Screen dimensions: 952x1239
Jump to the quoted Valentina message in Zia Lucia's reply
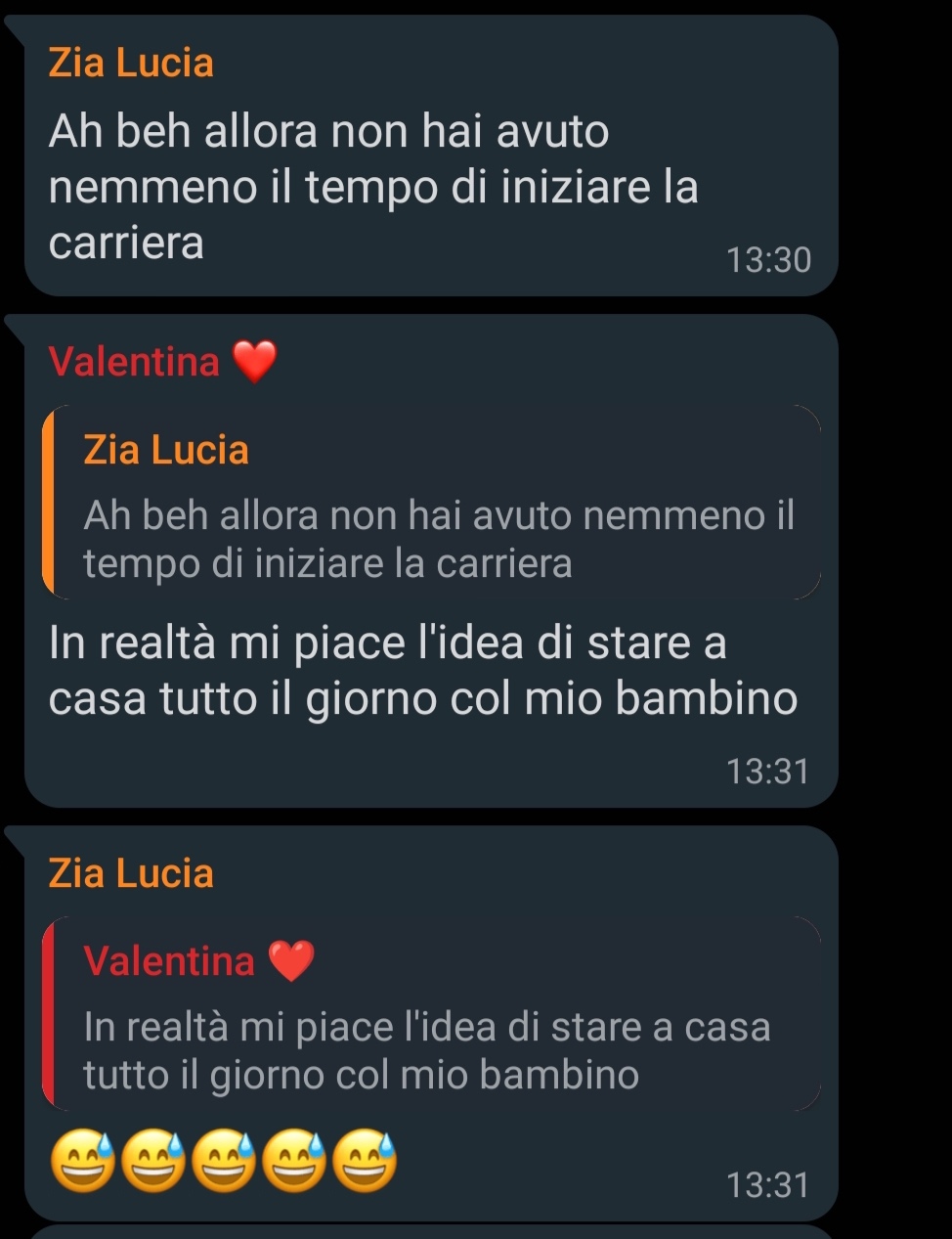(x=430, y=1015)
